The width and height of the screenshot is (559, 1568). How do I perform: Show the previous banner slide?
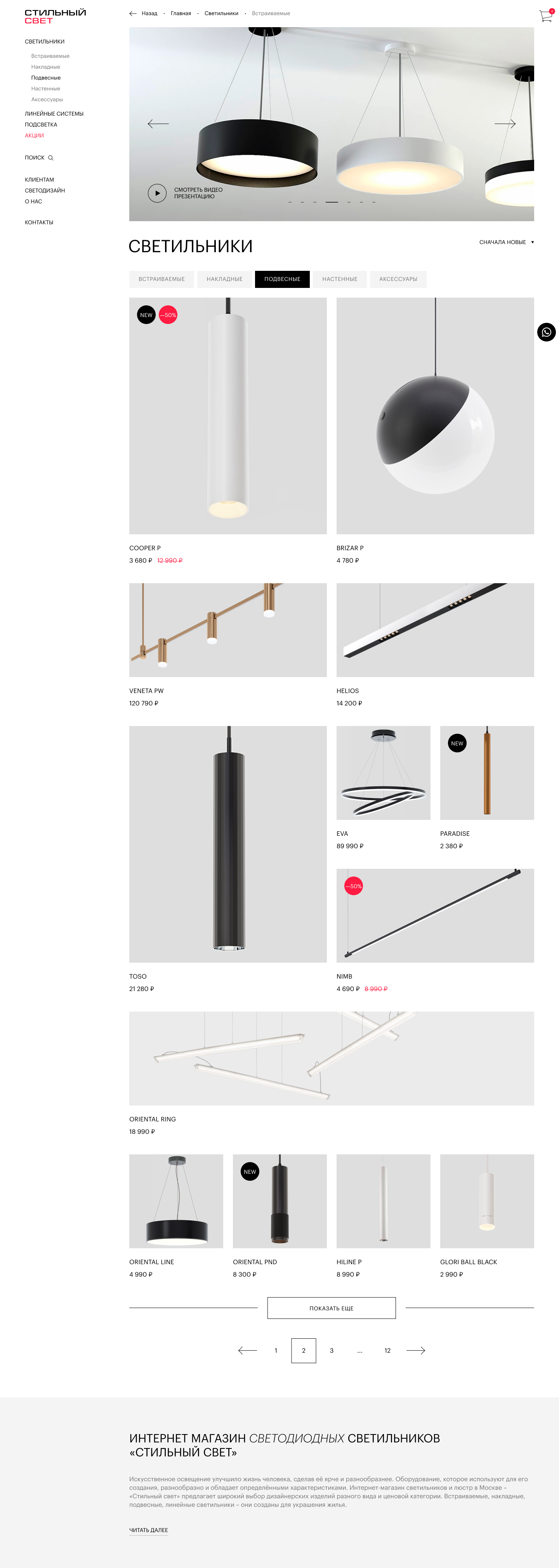coord(158,123)
